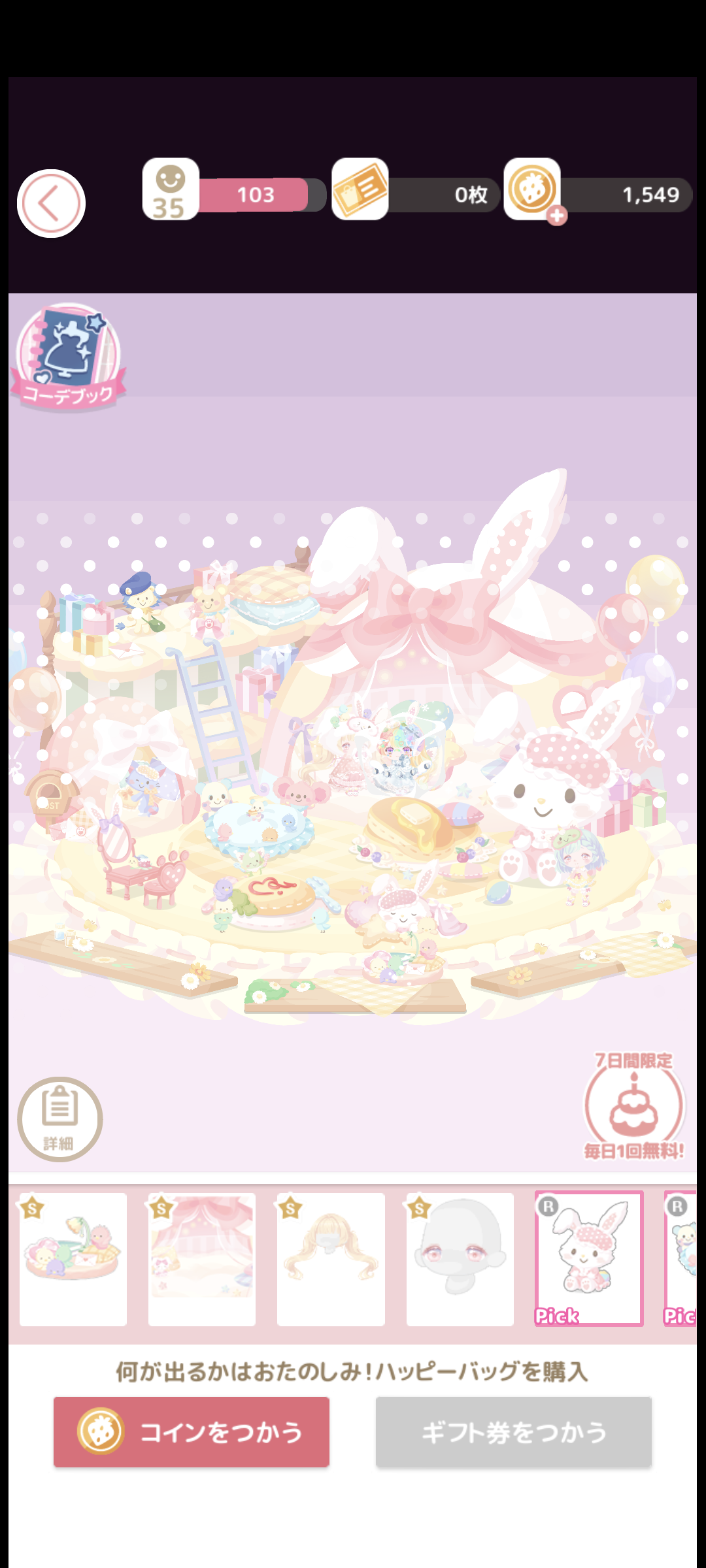The width and height of the screenshot is (706, 1568).
Task: Open the コーデブック coordinate book
Action: (x=68, y=357)
